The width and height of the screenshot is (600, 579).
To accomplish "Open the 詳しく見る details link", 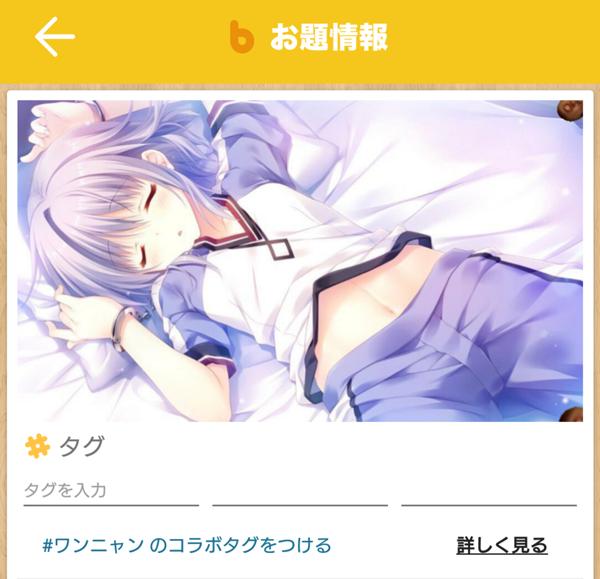I will click(x=502, y=546).
